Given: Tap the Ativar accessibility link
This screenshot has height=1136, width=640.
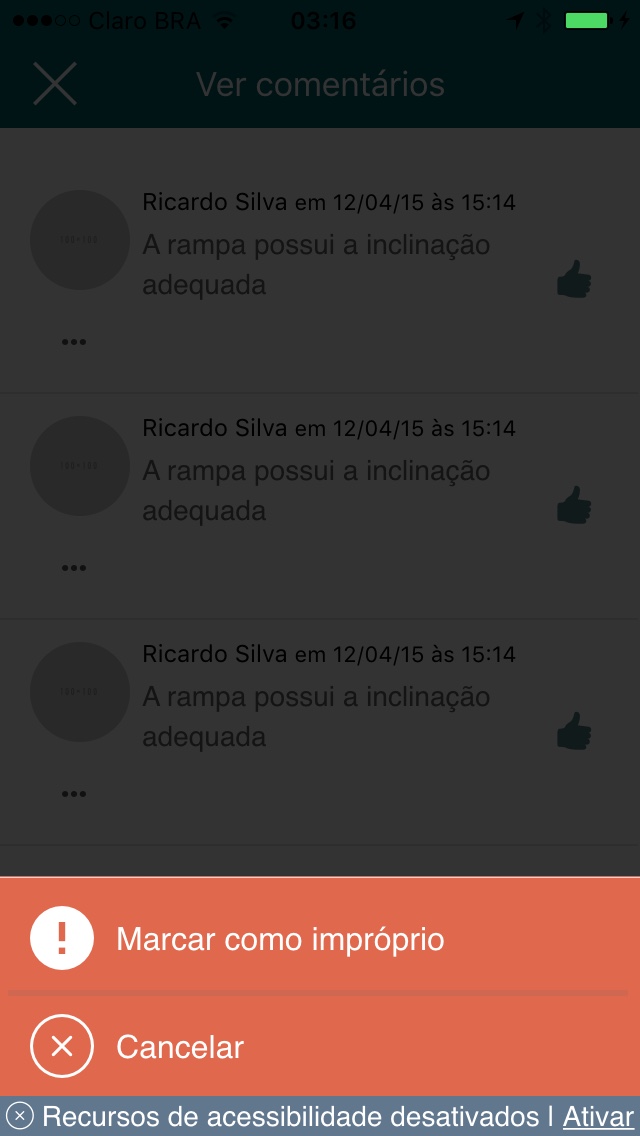Looking at the screenshot, I should [x=598, y=1116].
